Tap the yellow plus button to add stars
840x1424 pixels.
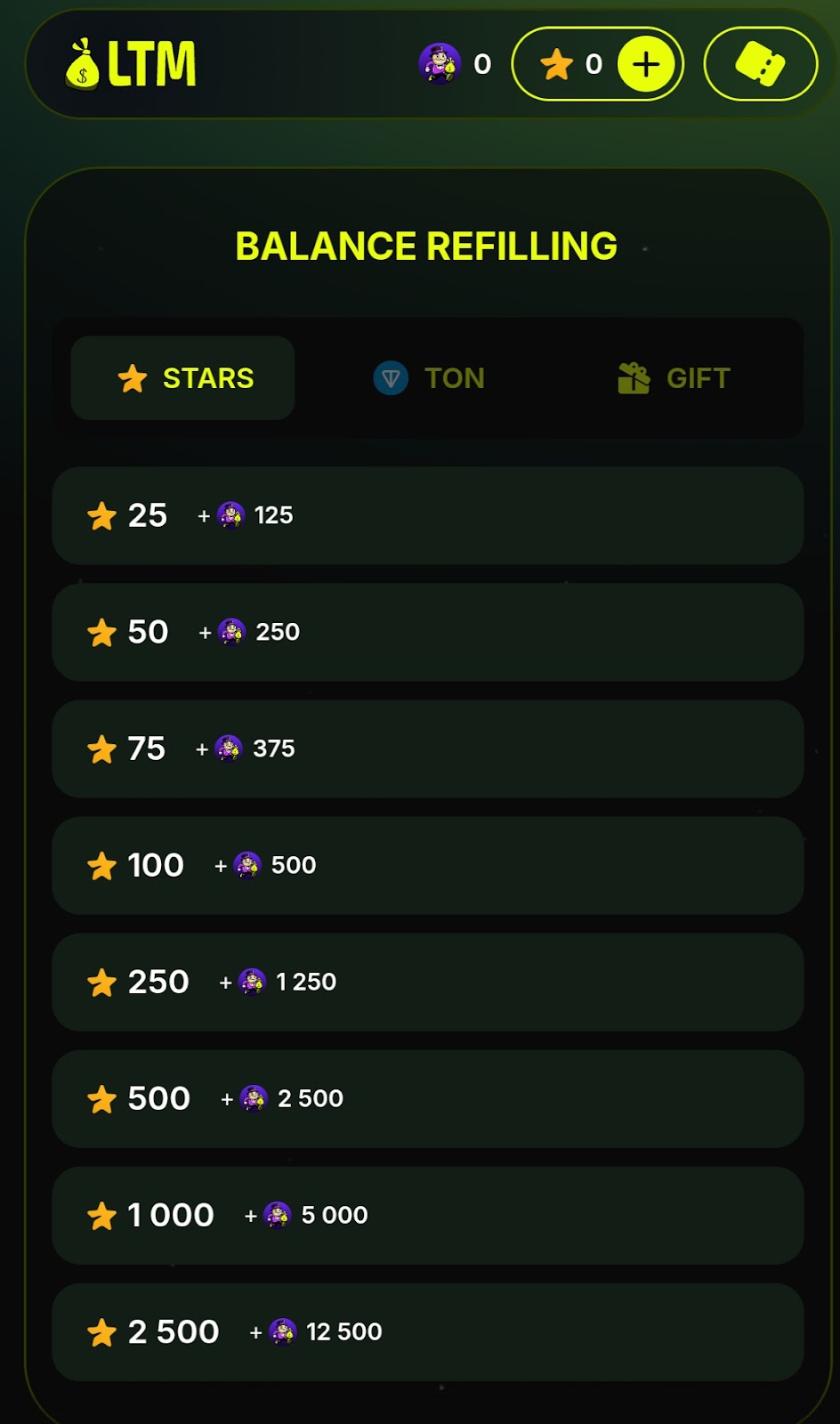[645, 64]
